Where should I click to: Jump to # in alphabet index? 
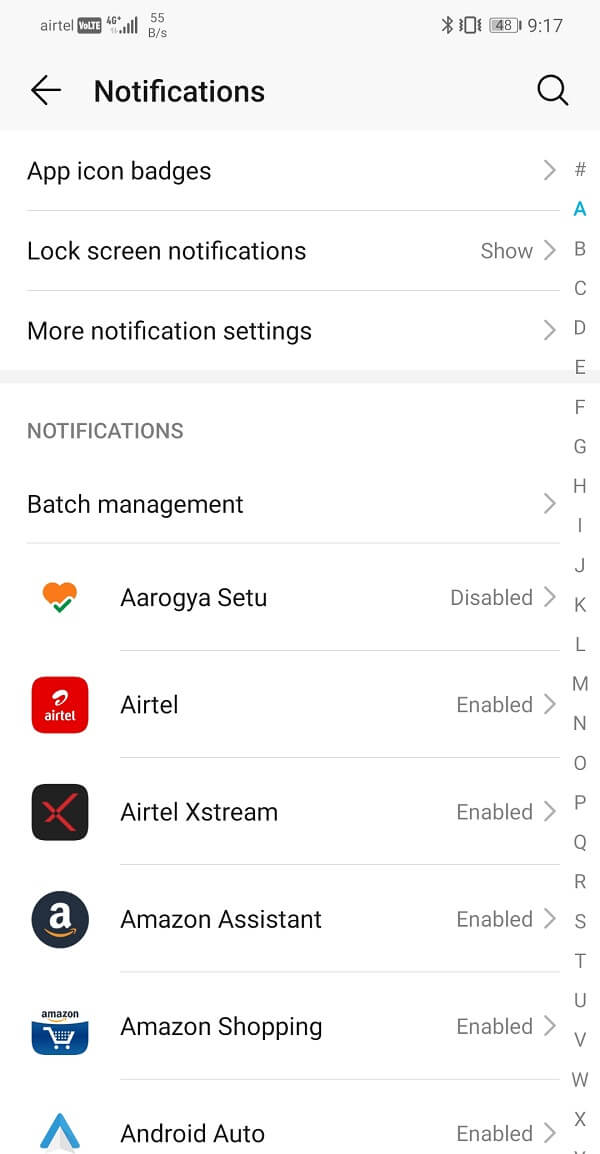[x=580, y=170]
